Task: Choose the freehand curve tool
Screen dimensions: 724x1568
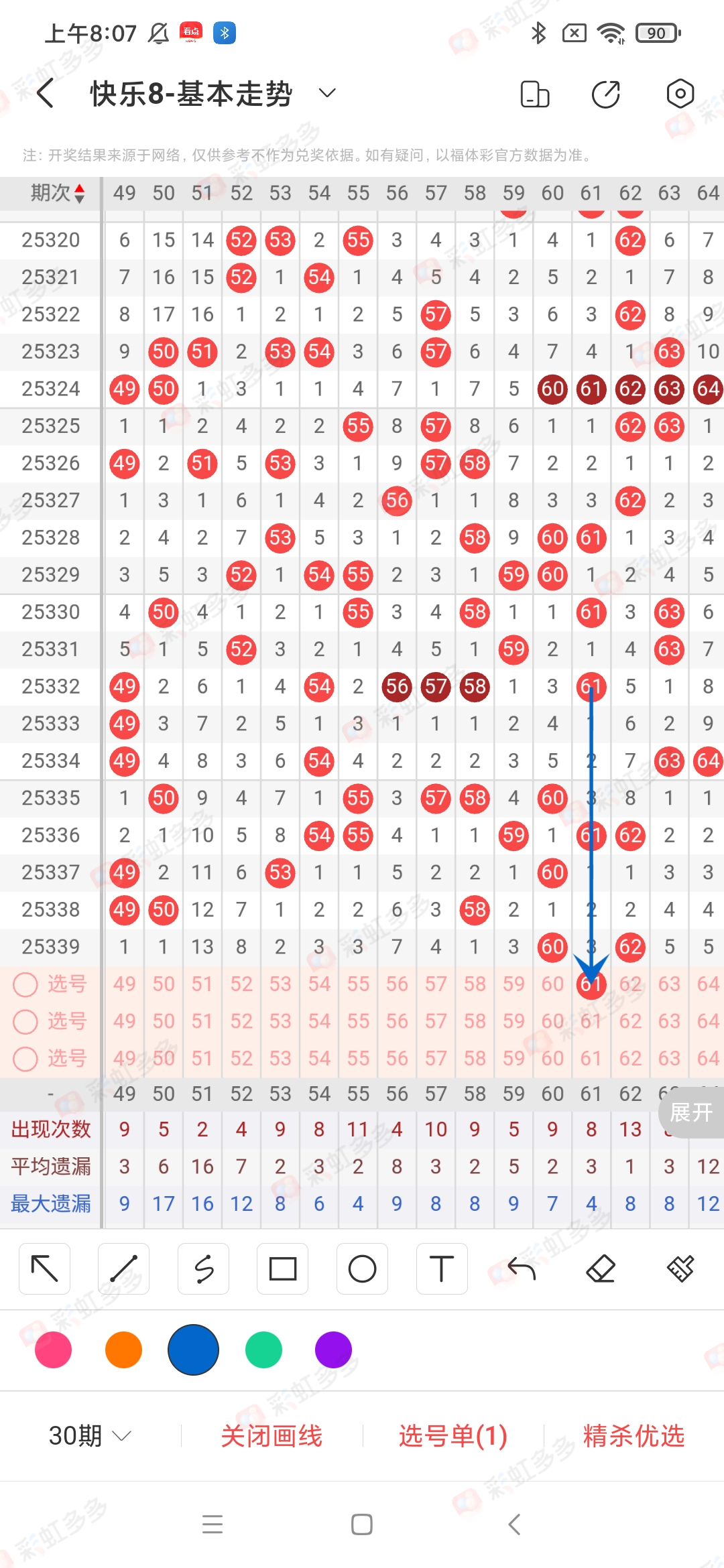Action: click(x=203, y=1268)
